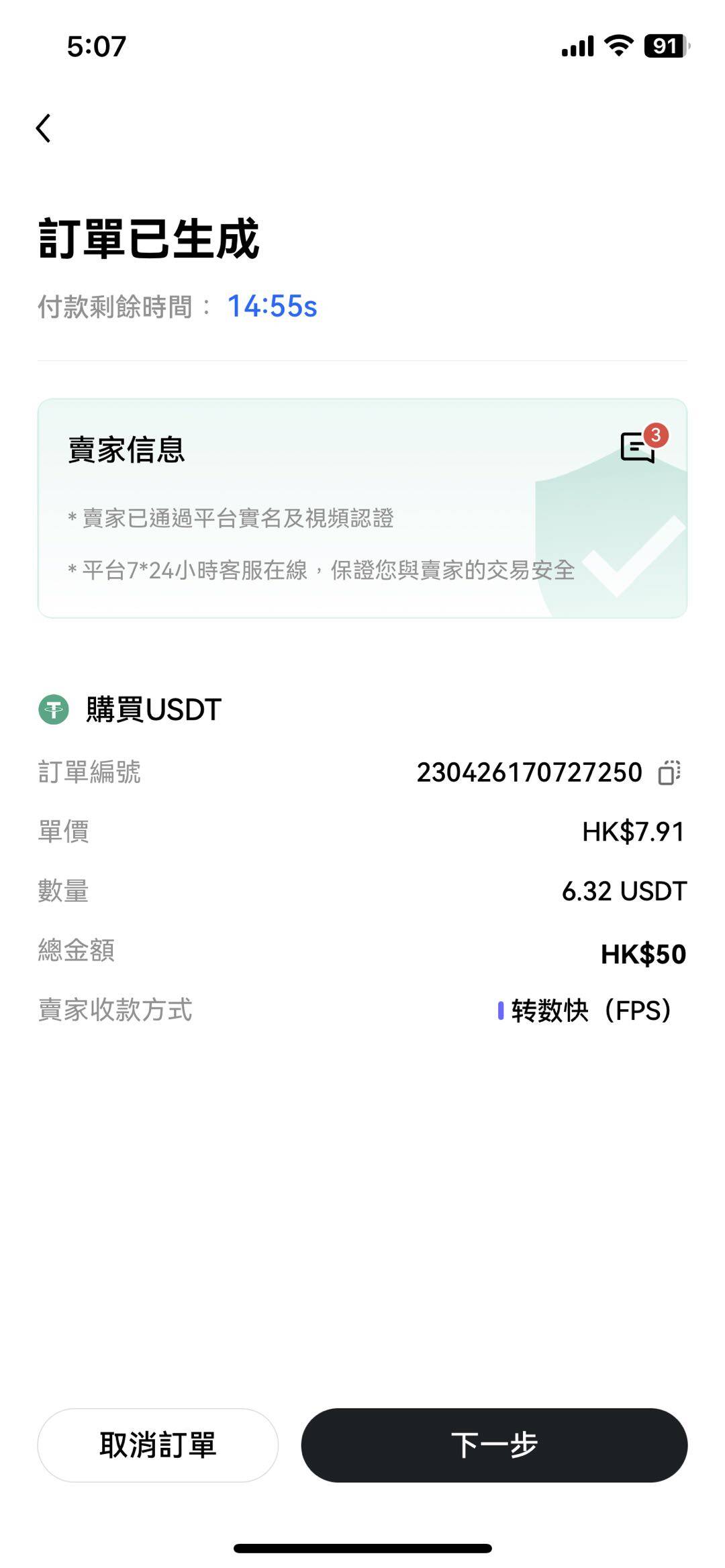725x1568 pixels.
Task: Tap the payment countdown timer 14:55s
Action: click(x=272, y=307)
